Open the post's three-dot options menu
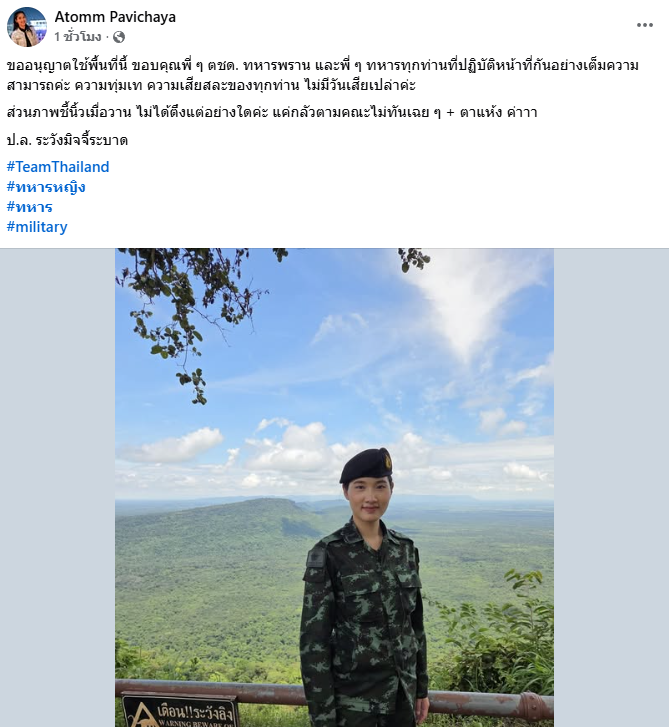 pyautogui.click(x=645, y=24)
